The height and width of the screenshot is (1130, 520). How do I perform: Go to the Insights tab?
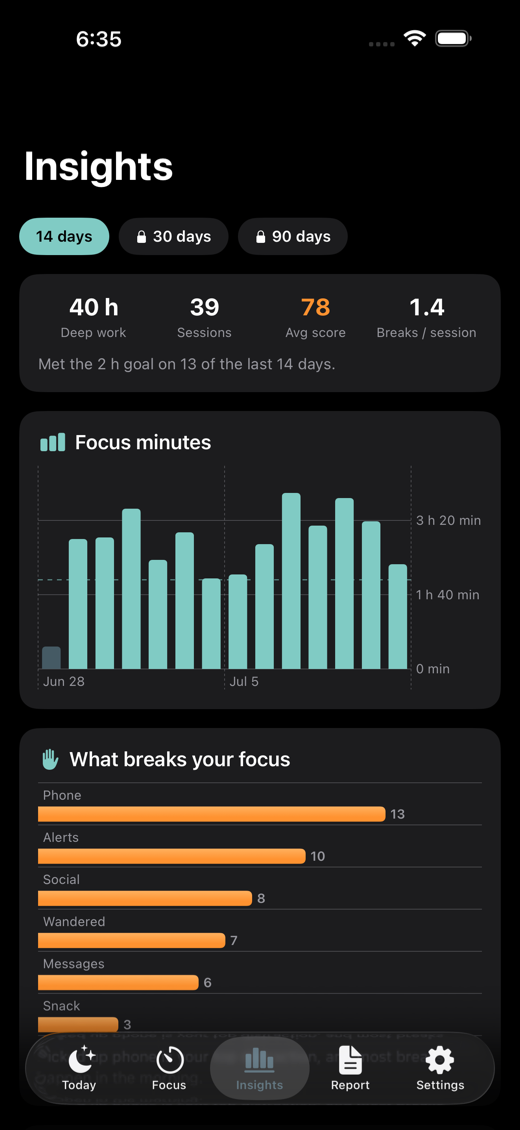[x=259, y=1069]
